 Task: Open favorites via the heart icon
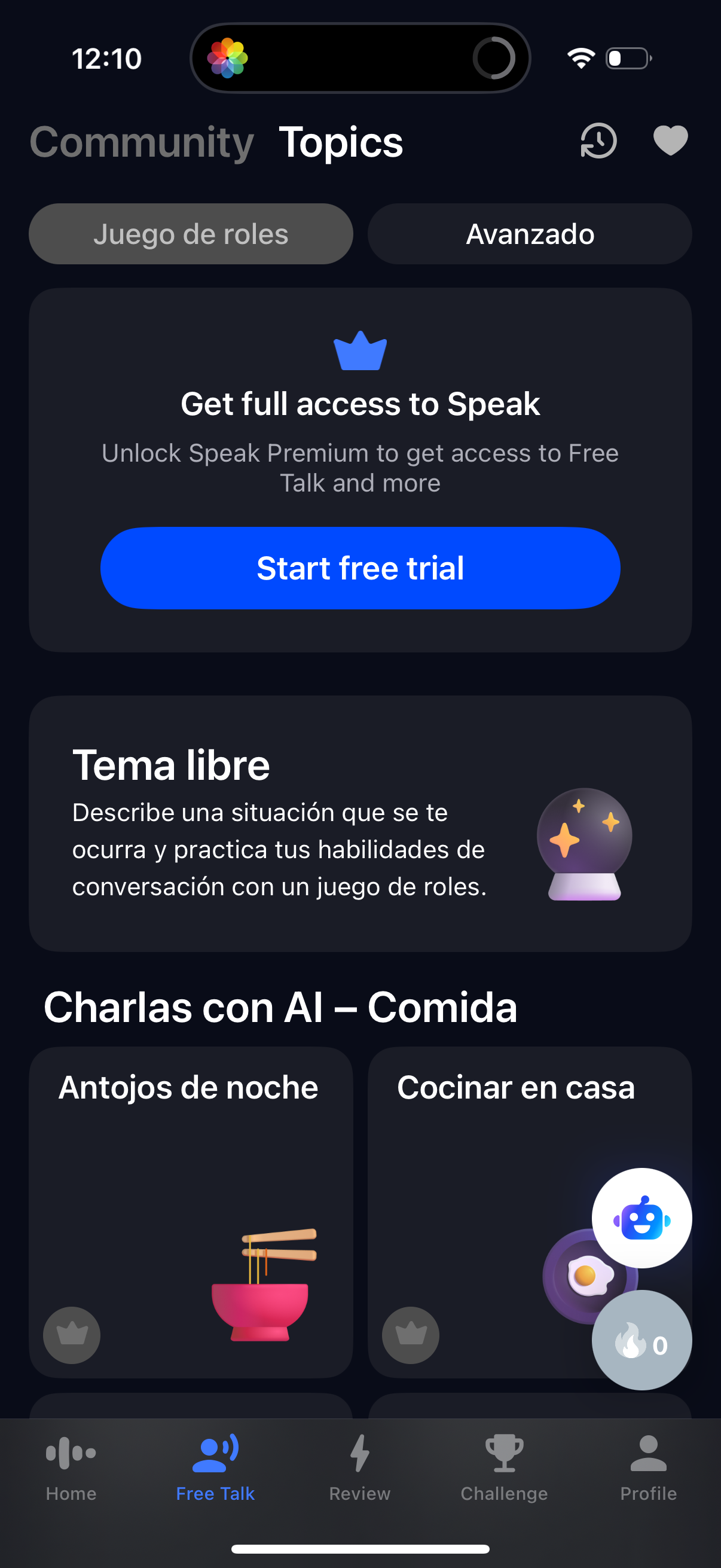tap(669, 141)
